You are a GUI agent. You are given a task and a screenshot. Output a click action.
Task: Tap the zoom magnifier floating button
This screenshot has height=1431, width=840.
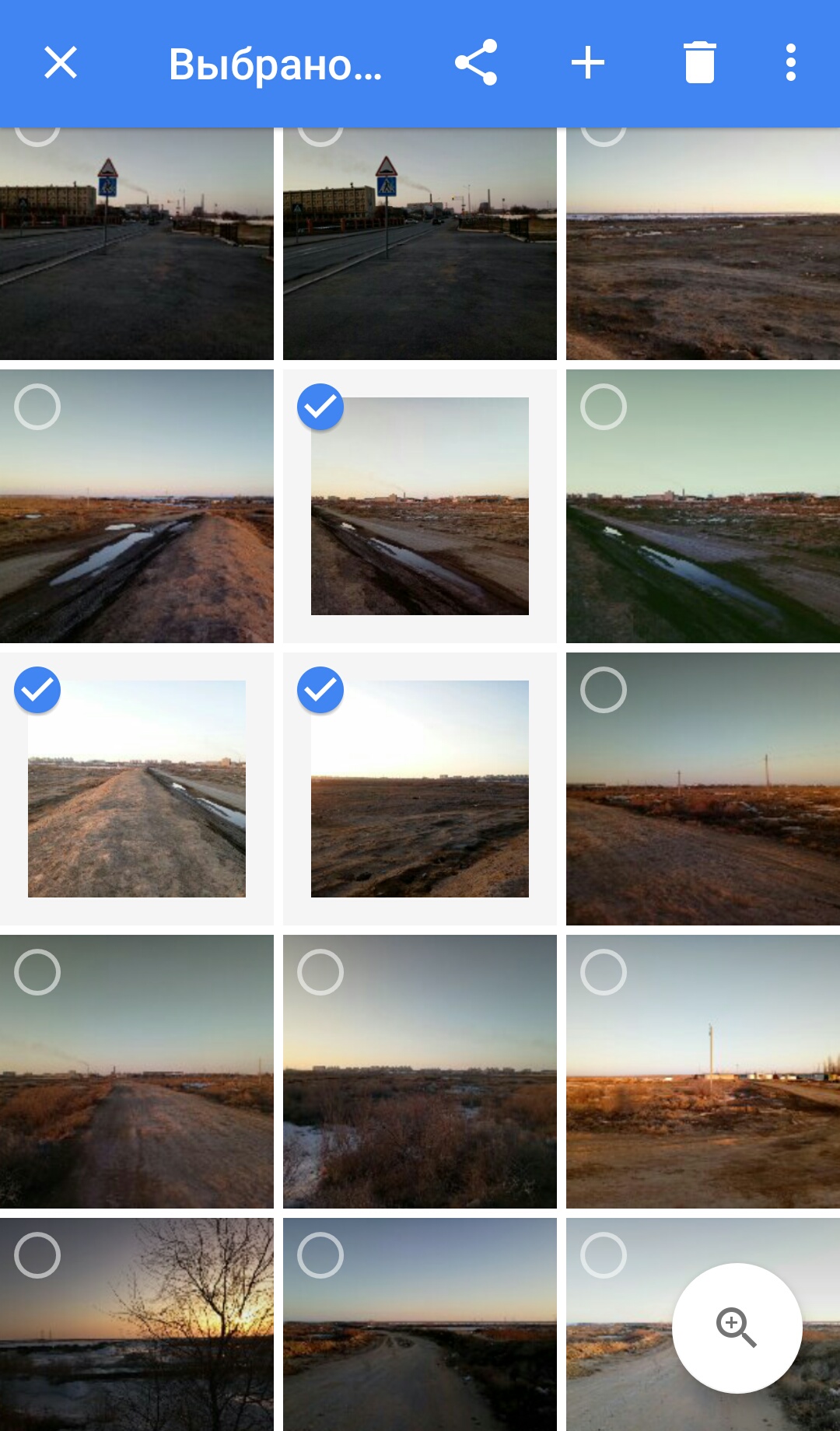(x=737, y=1328)
